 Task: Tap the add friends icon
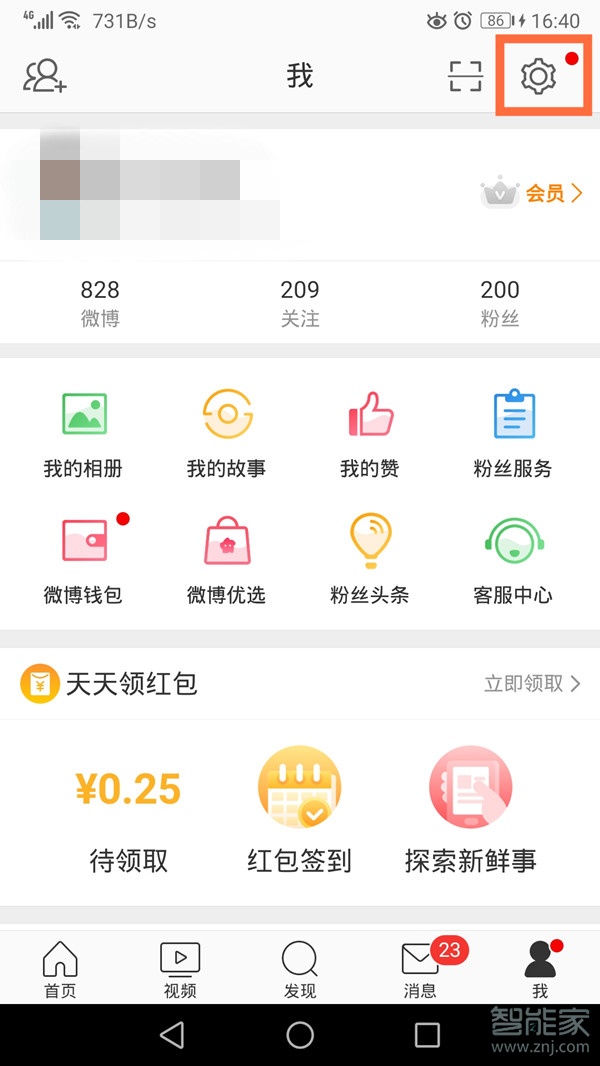[45, 76]
